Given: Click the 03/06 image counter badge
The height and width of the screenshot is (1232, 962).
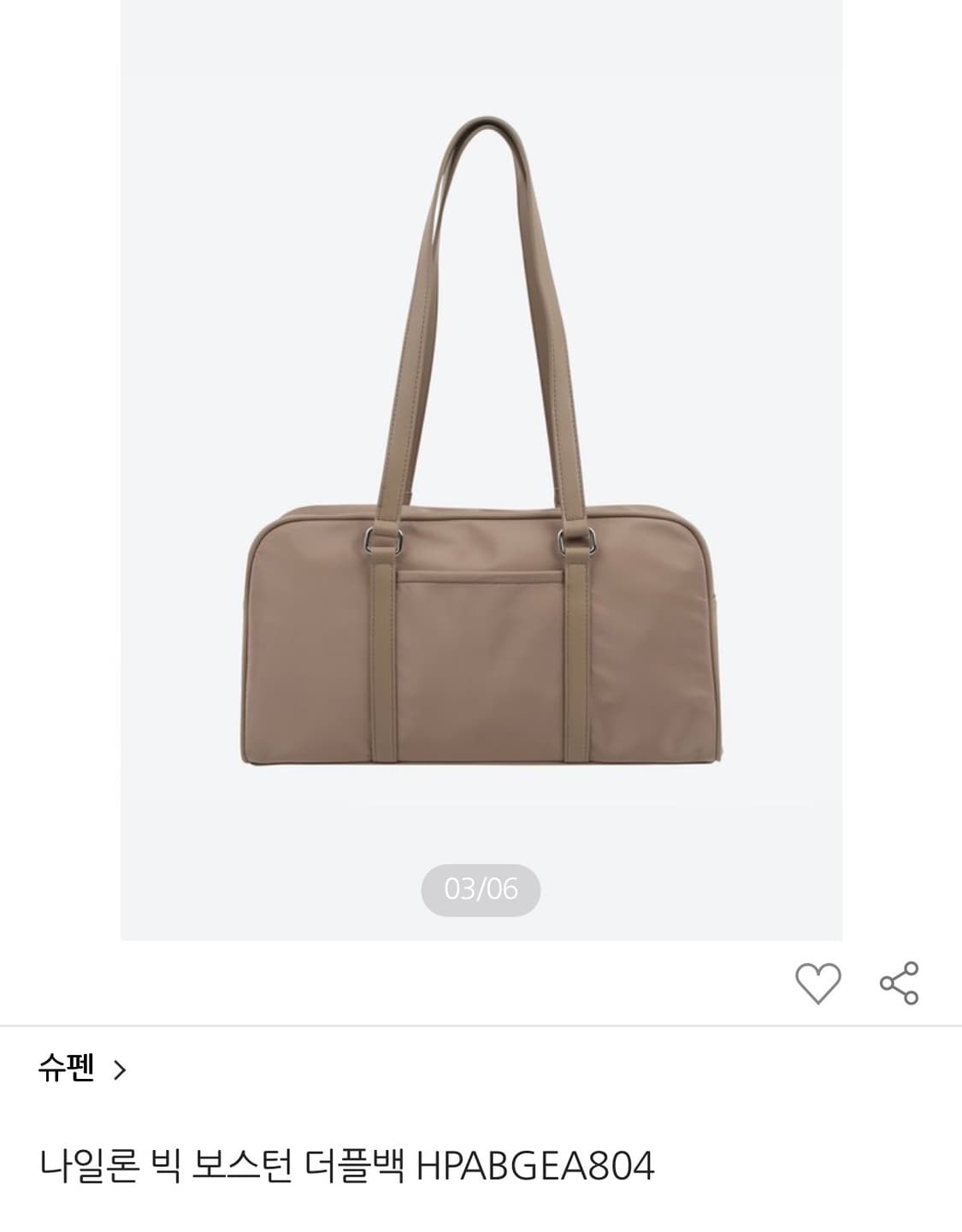Looking at the screenshot, I should point(481,890).
